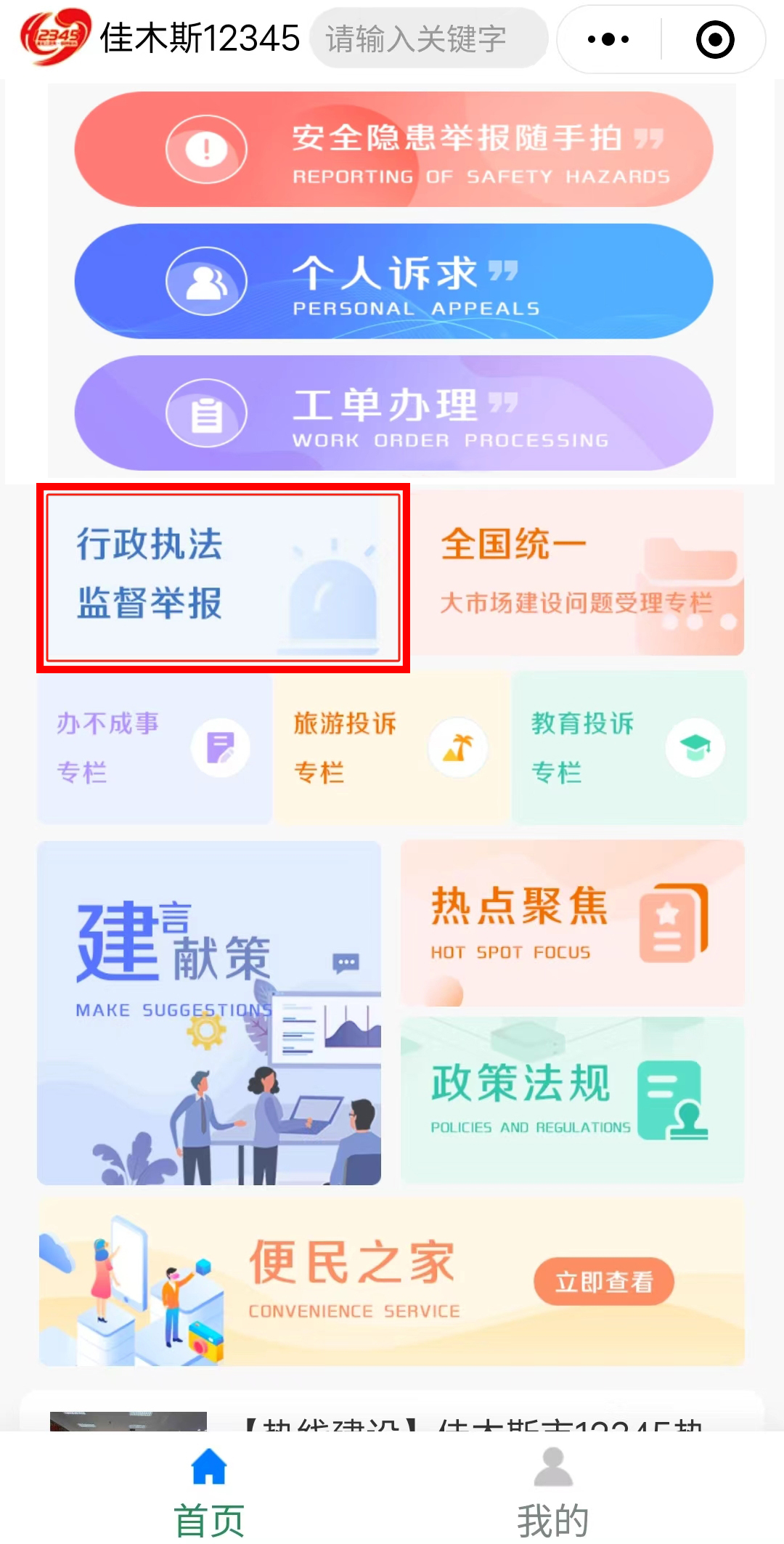Open 建言献策 make suggestions
The image size is (784, 1544).
[209, 1013]
